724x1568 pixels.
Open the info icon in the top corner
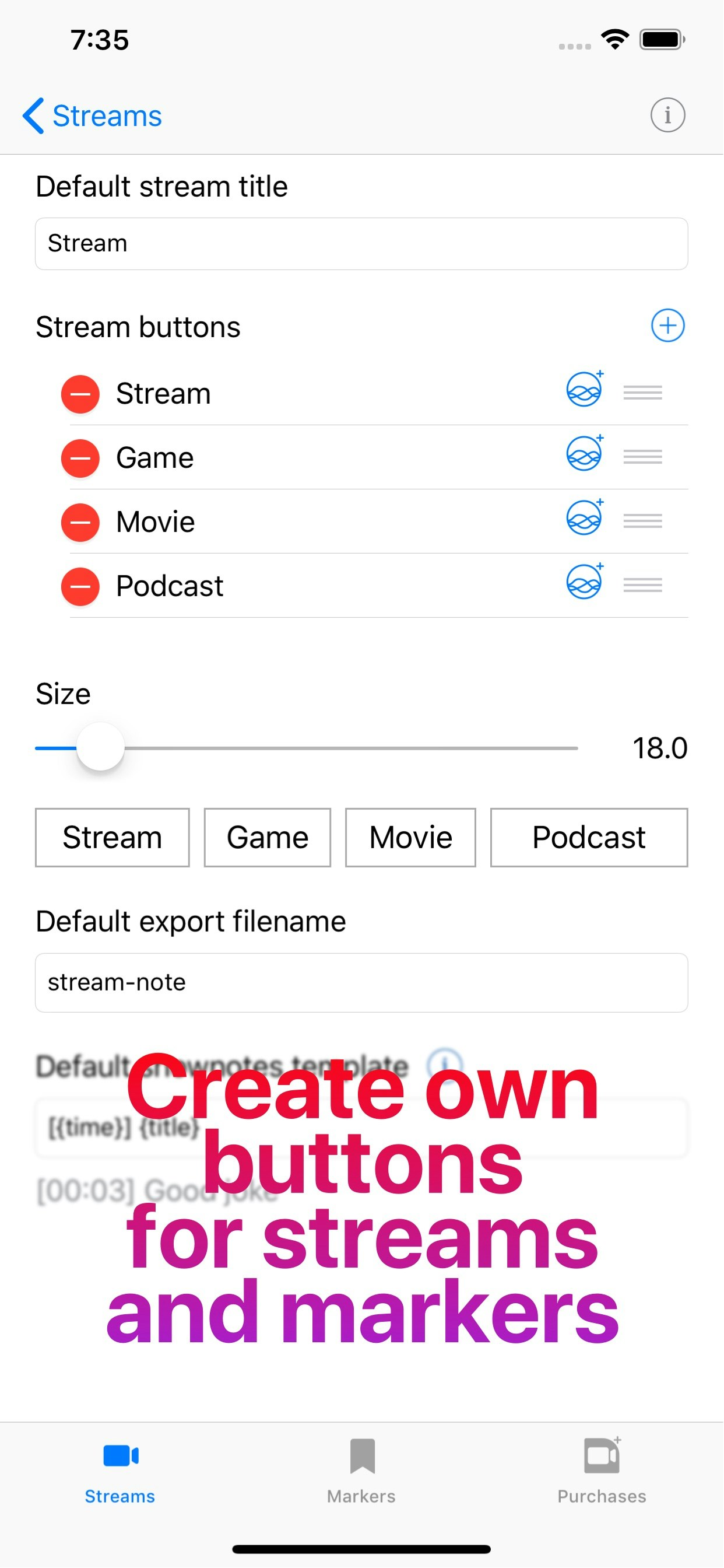click(667, 114)
